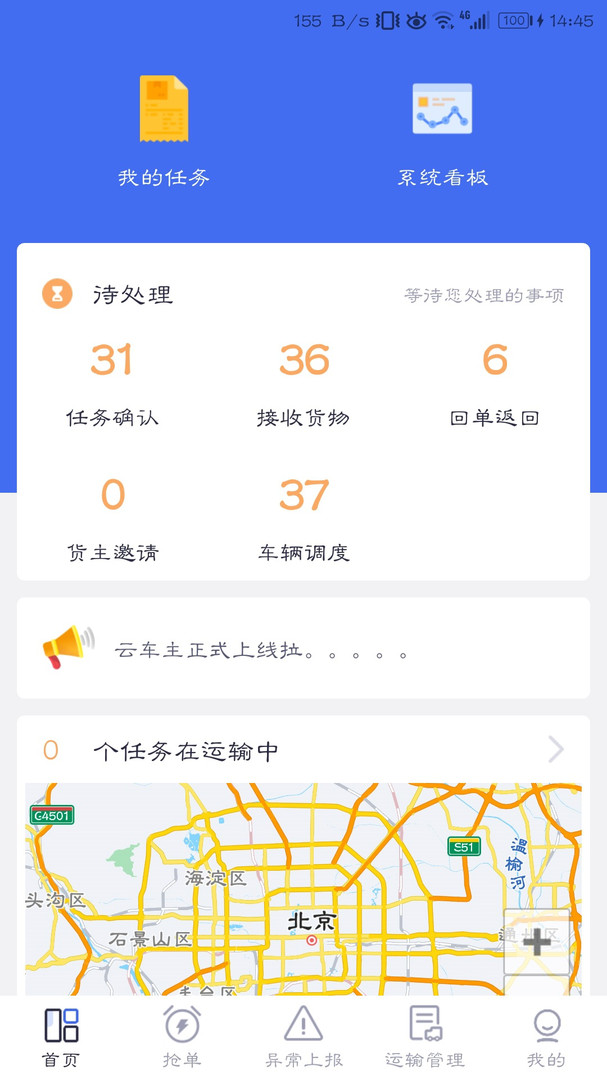Viewport: 607px width, 1080px height.
Task: Zoom in on the Beijing map
Action: pos(537,941)
